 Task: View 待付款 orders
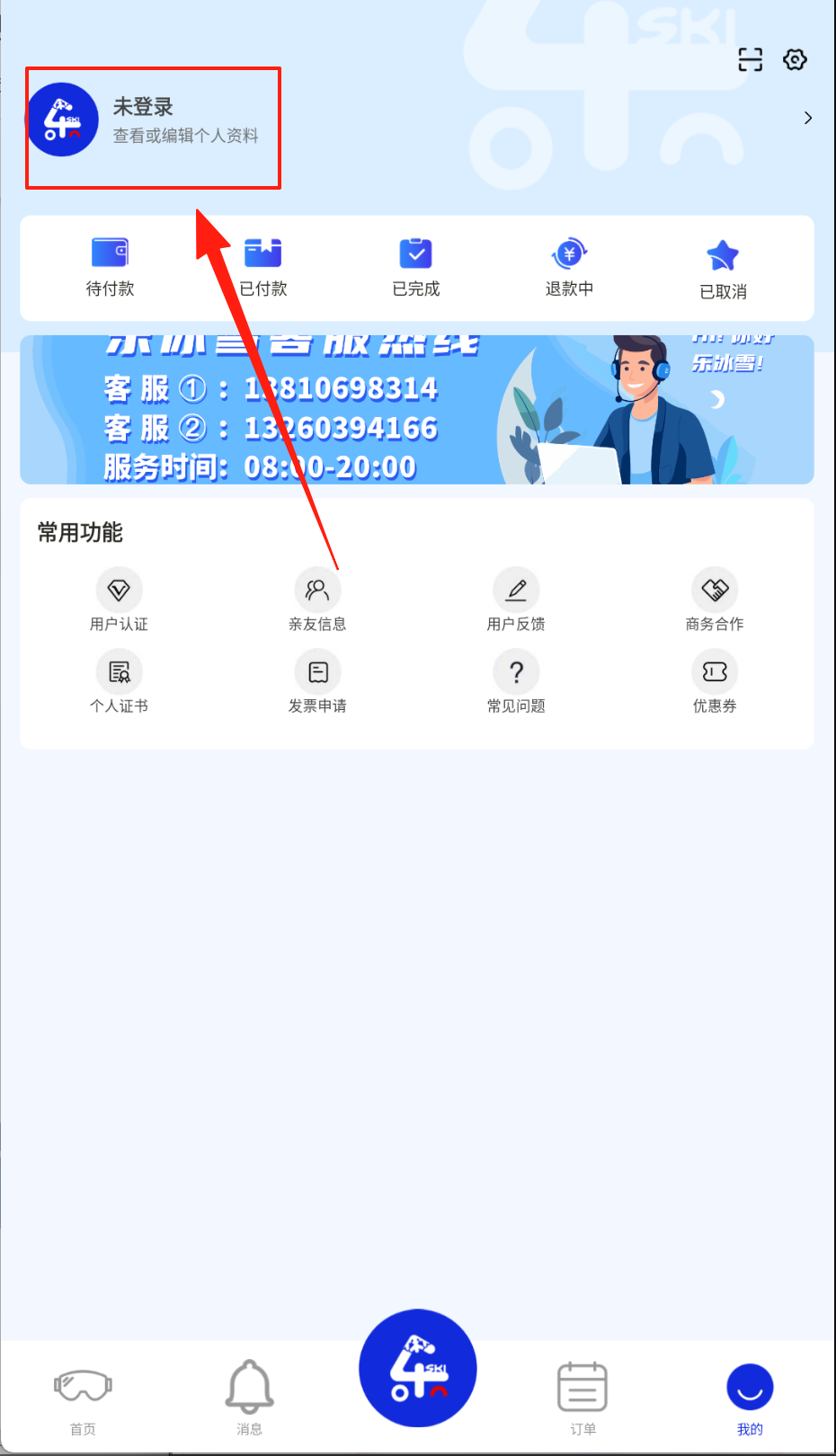(x=110, y=267)
